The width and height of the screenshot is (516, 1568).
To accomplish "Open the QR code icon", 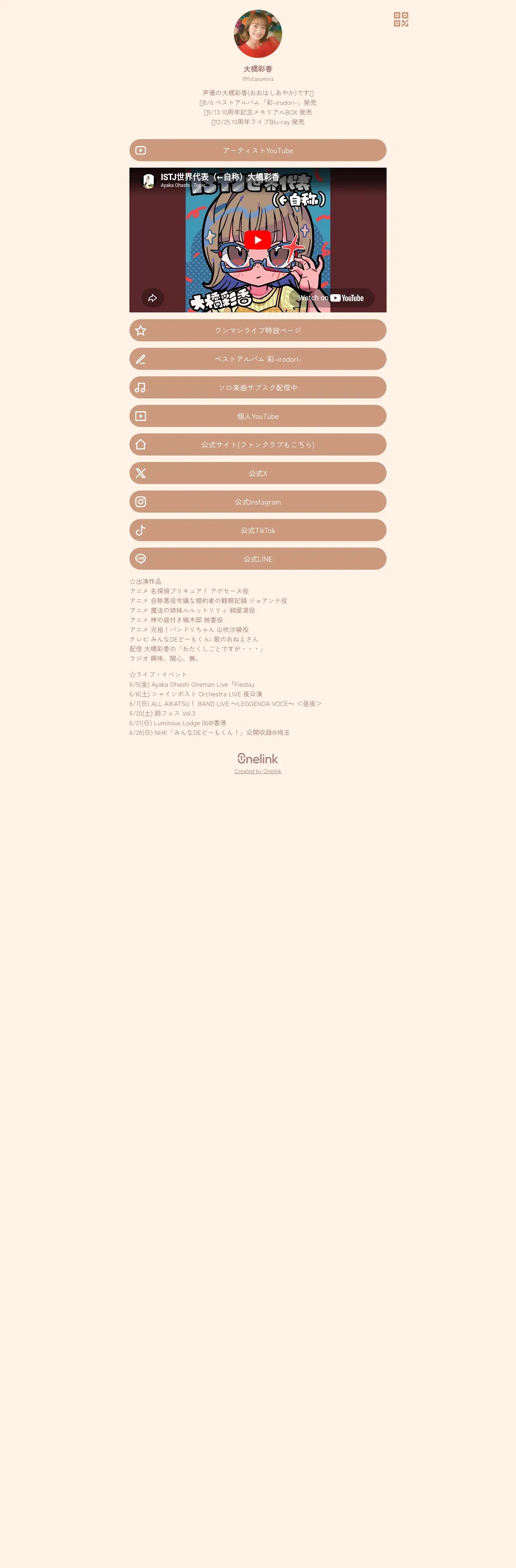I will pyautogui.click(x=401, y=19).
